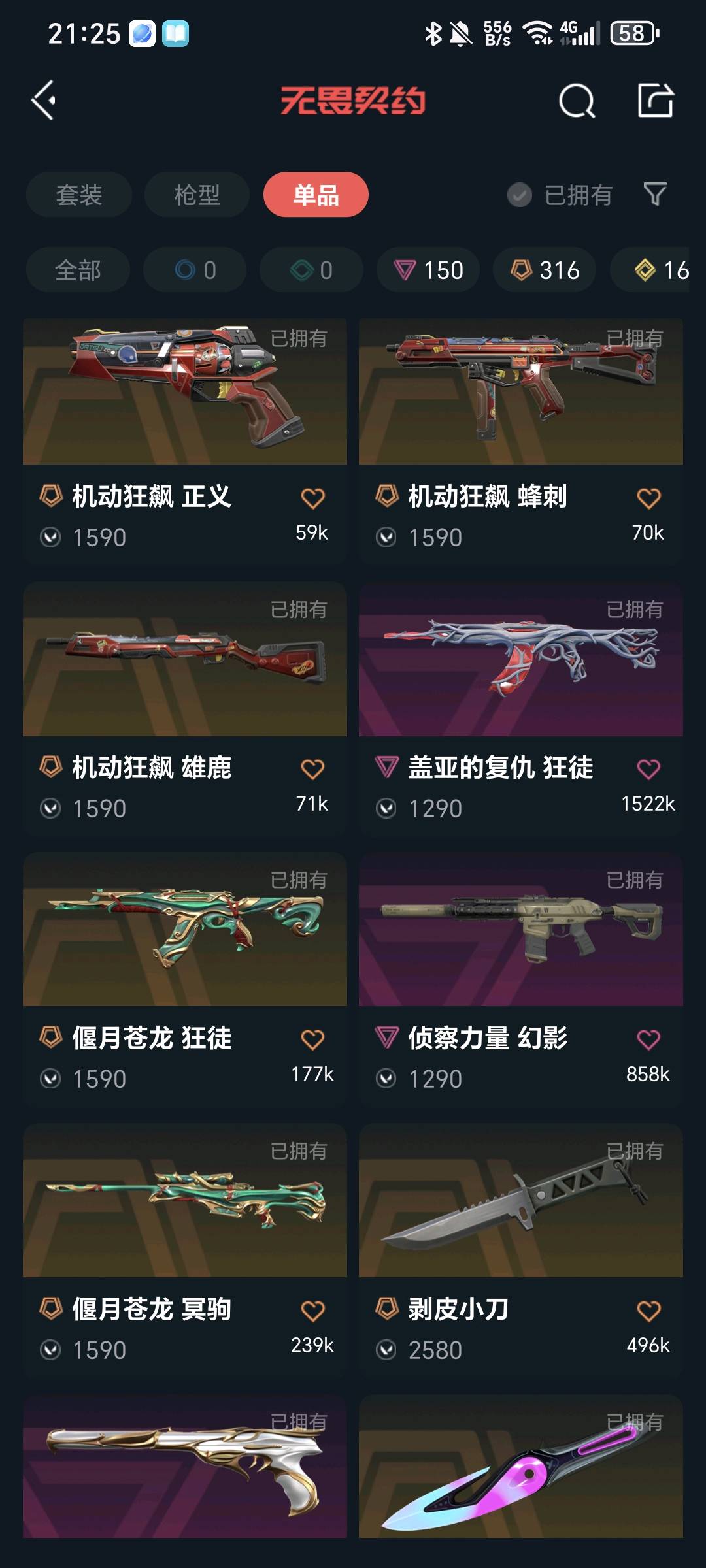706x1568 pixels.
Task: Like the 盖亚的复仇 狂徒 skin
Action: coord(648,770)
